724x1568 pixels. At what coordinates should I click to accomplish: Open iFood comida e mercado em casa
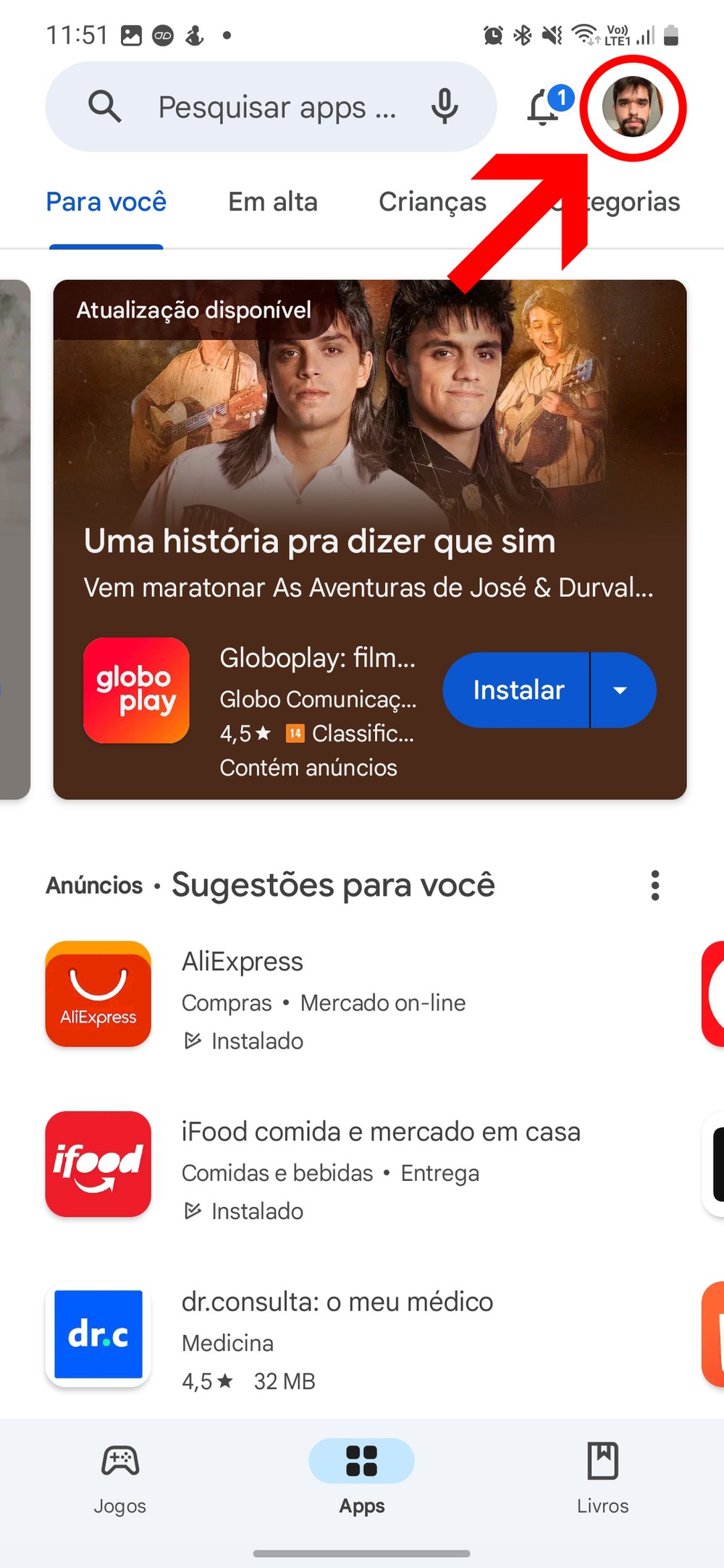coord(381,1132)
